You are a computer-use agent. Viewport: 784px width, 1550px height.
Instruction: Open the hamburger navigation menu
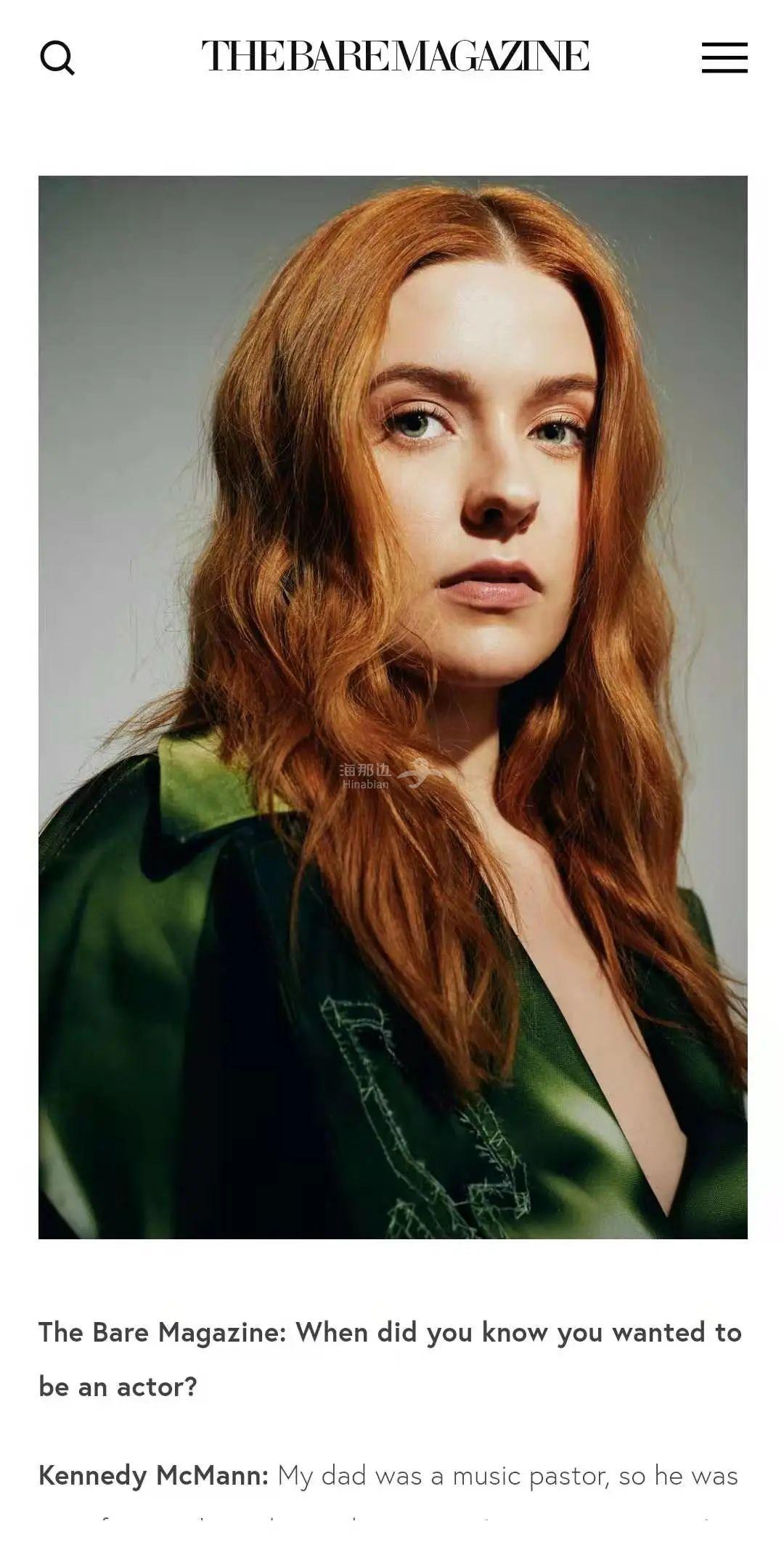coord(724,57)
